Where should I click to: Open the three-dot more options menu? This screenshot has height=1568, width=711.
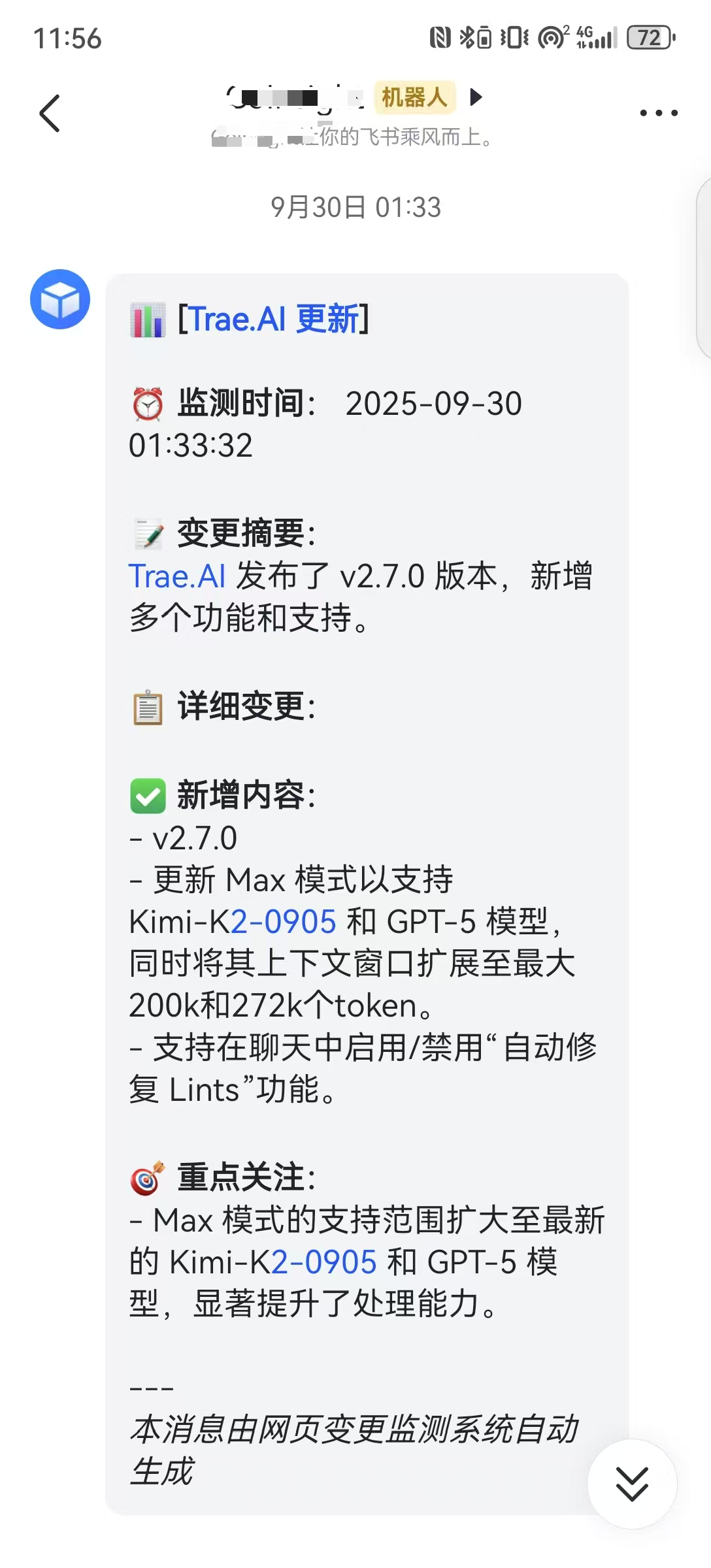(658, 113)
